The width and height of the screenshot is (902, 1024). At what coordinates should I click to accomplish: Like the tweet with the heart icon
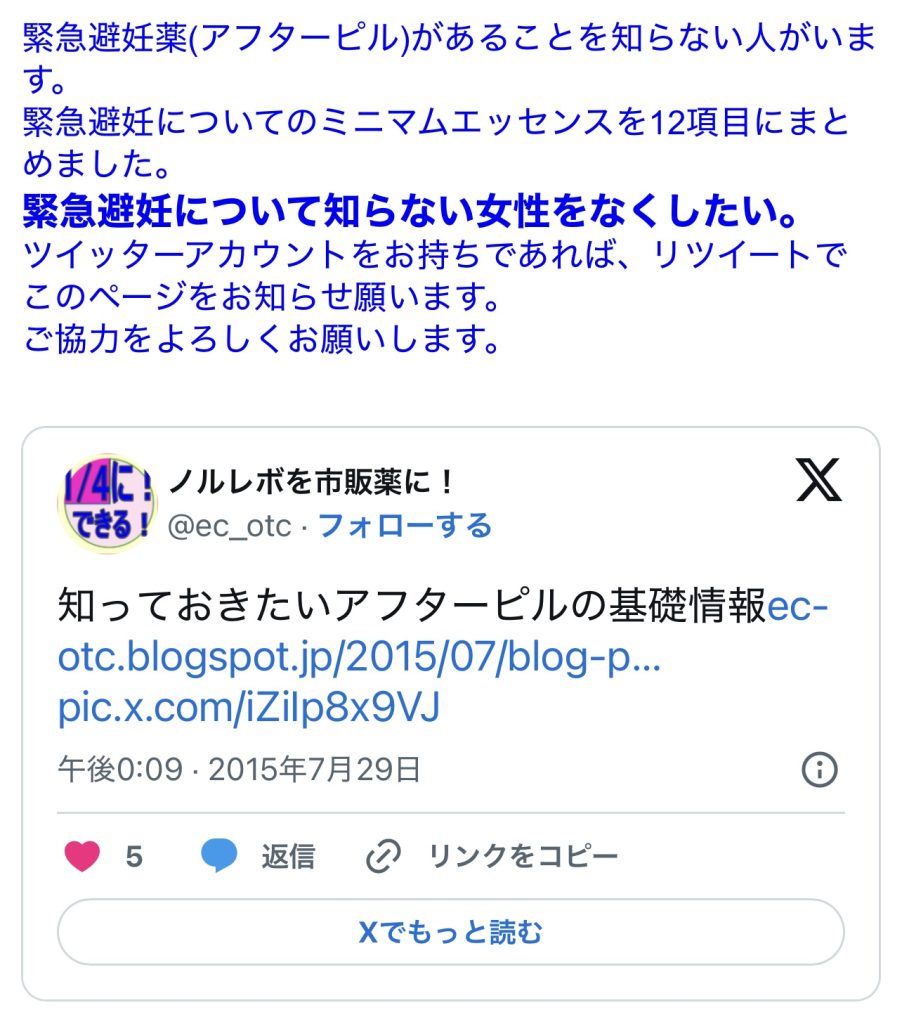[x=82, y=856]
